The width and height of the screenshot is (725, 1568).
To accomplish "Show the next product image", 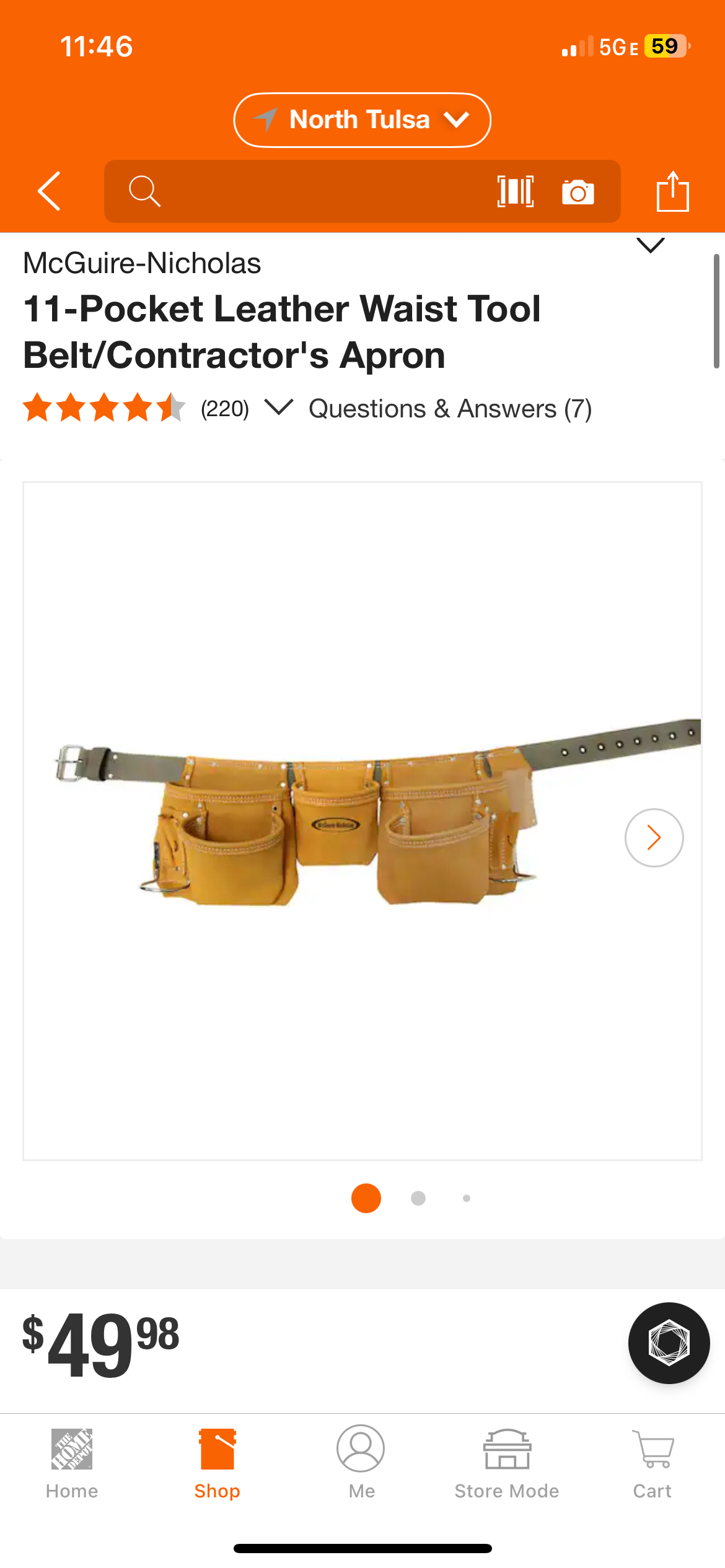I will click(x=654, y=837).
